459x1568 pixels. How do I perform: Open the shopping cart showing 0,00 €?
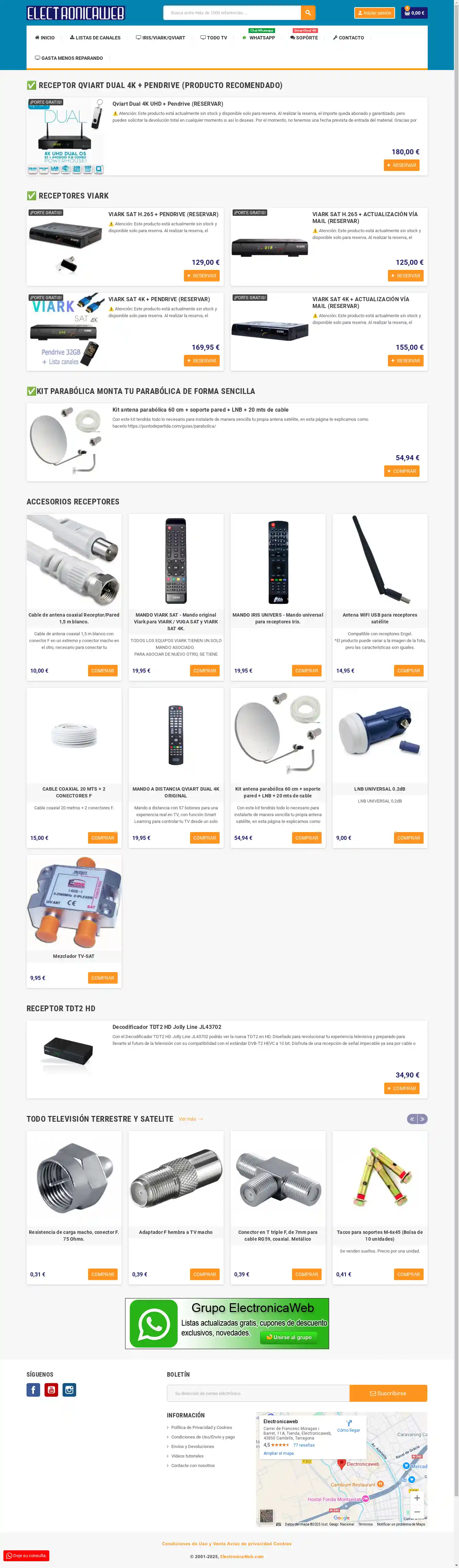414,13
